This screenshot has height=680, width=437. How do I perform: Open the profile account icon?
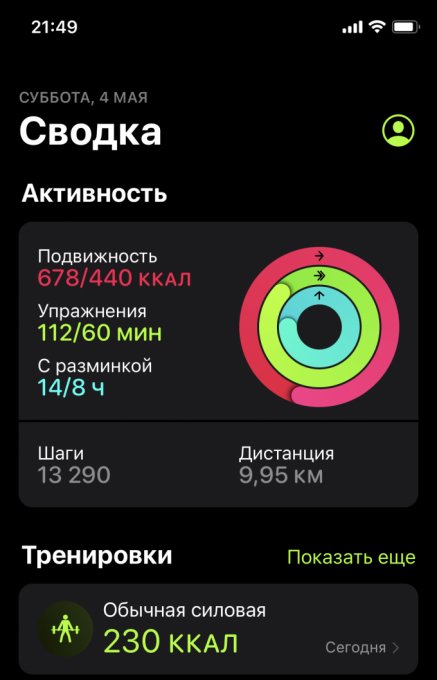coord(398,130)
